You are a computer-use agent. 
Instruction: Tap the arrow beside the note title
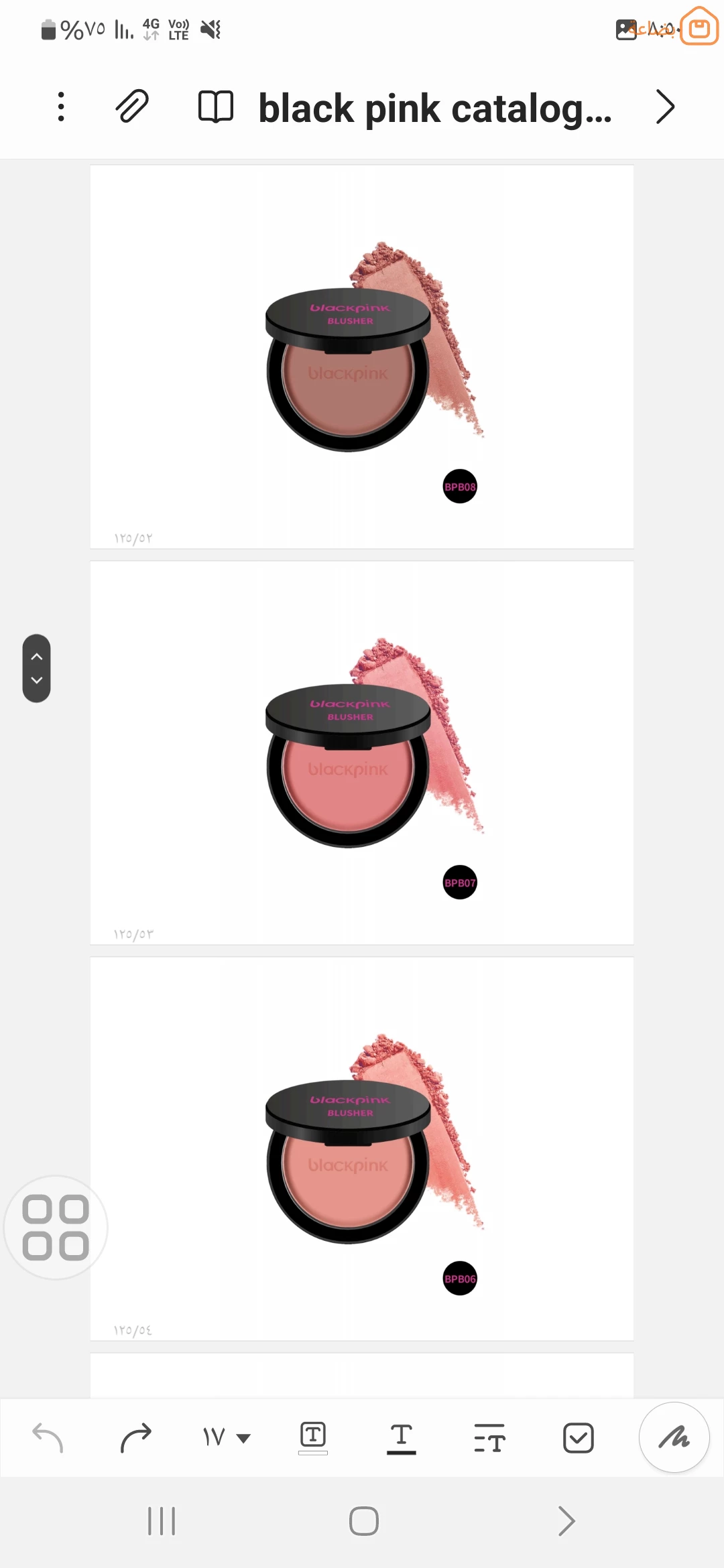click(664, 107)
